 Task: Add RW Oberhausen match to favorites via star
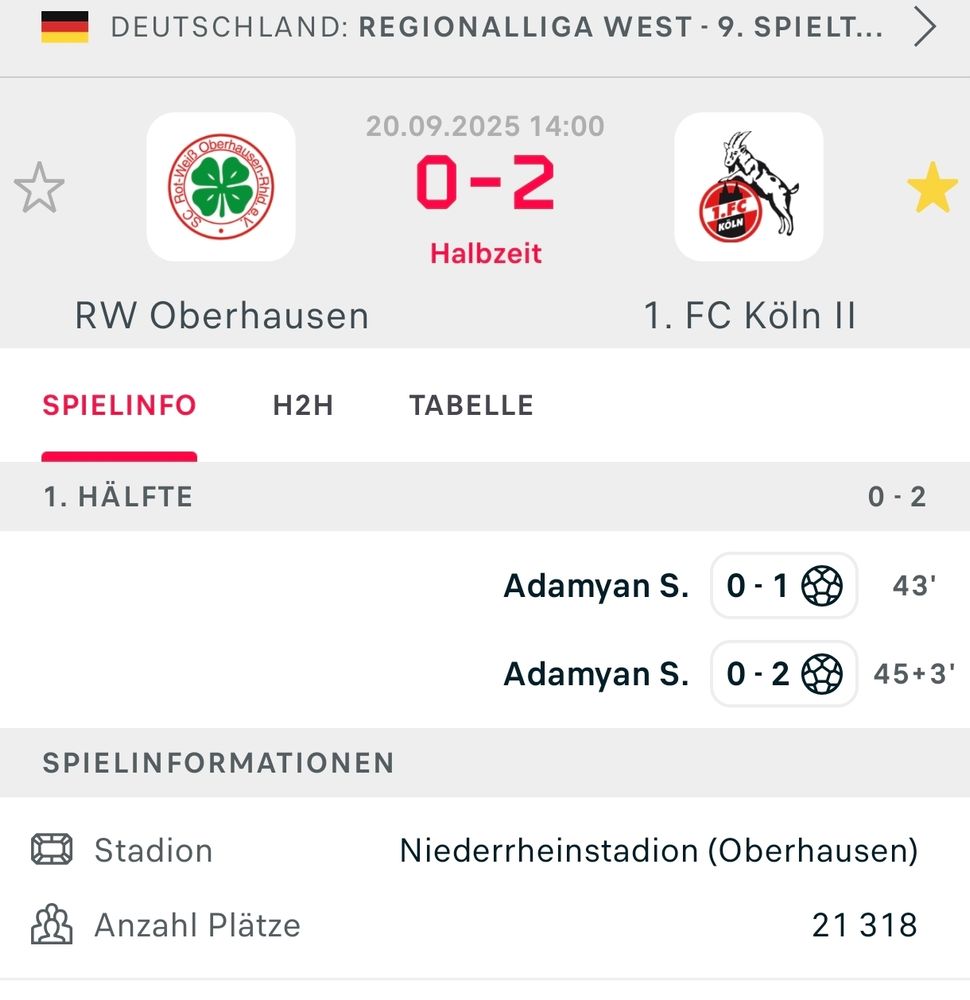click(x=40, y=186)
